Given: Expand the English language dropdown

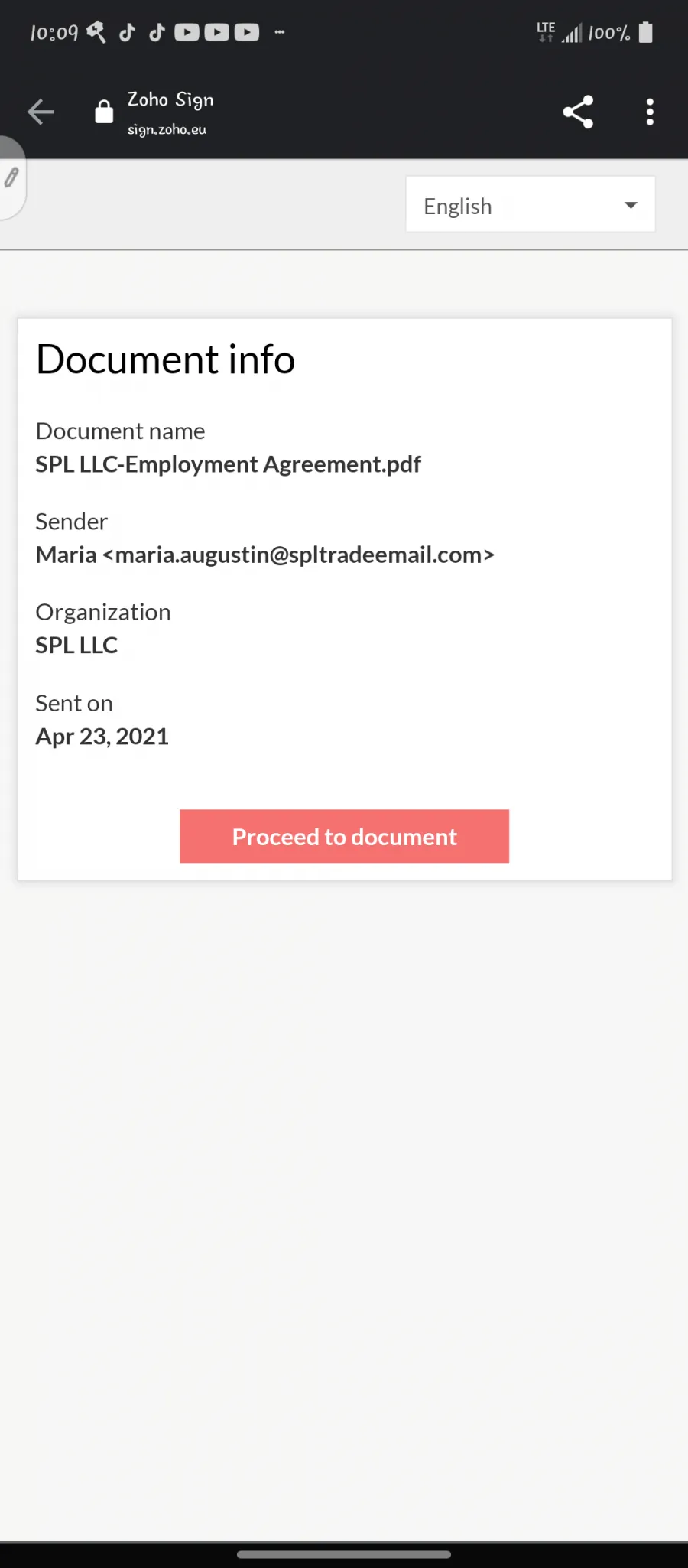Looking at the screenshot, I should pyautogui.click(x=531, y=204).
